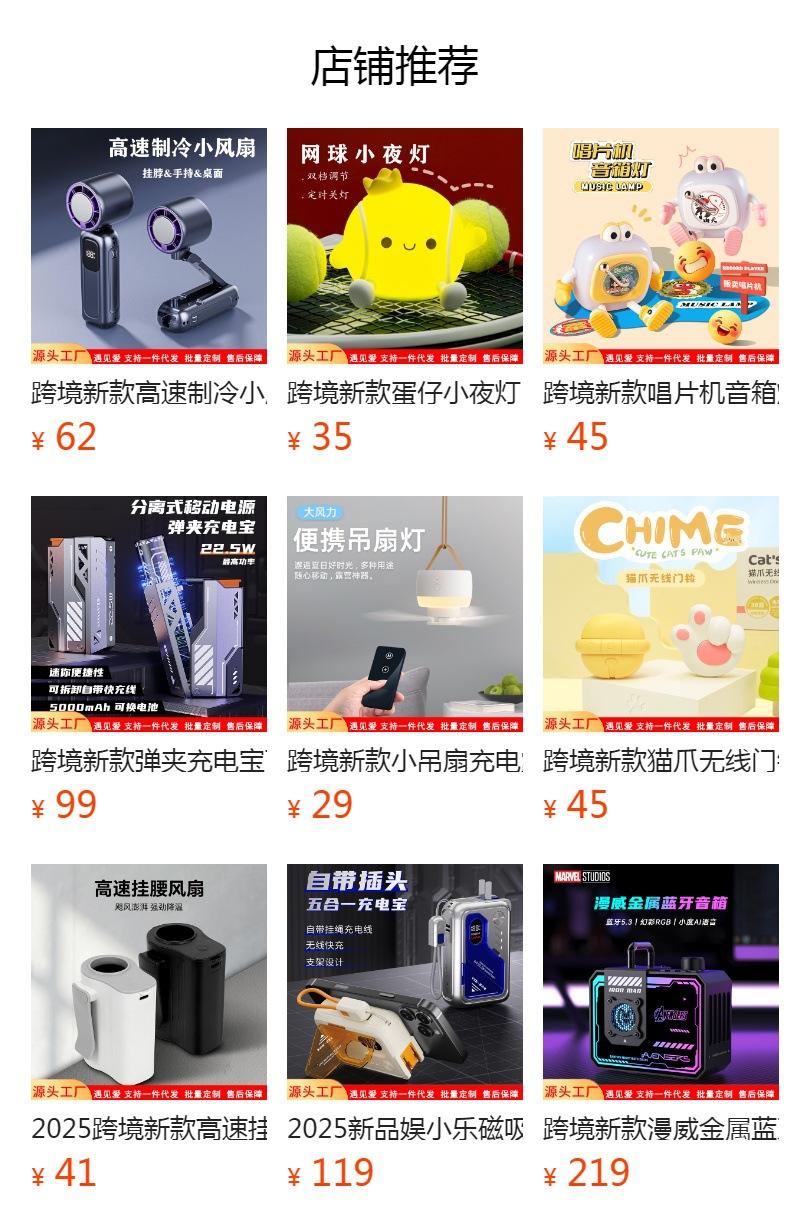Open the 2025 高速挂腰风扇 product at ¥41

(x=149, y=982)
